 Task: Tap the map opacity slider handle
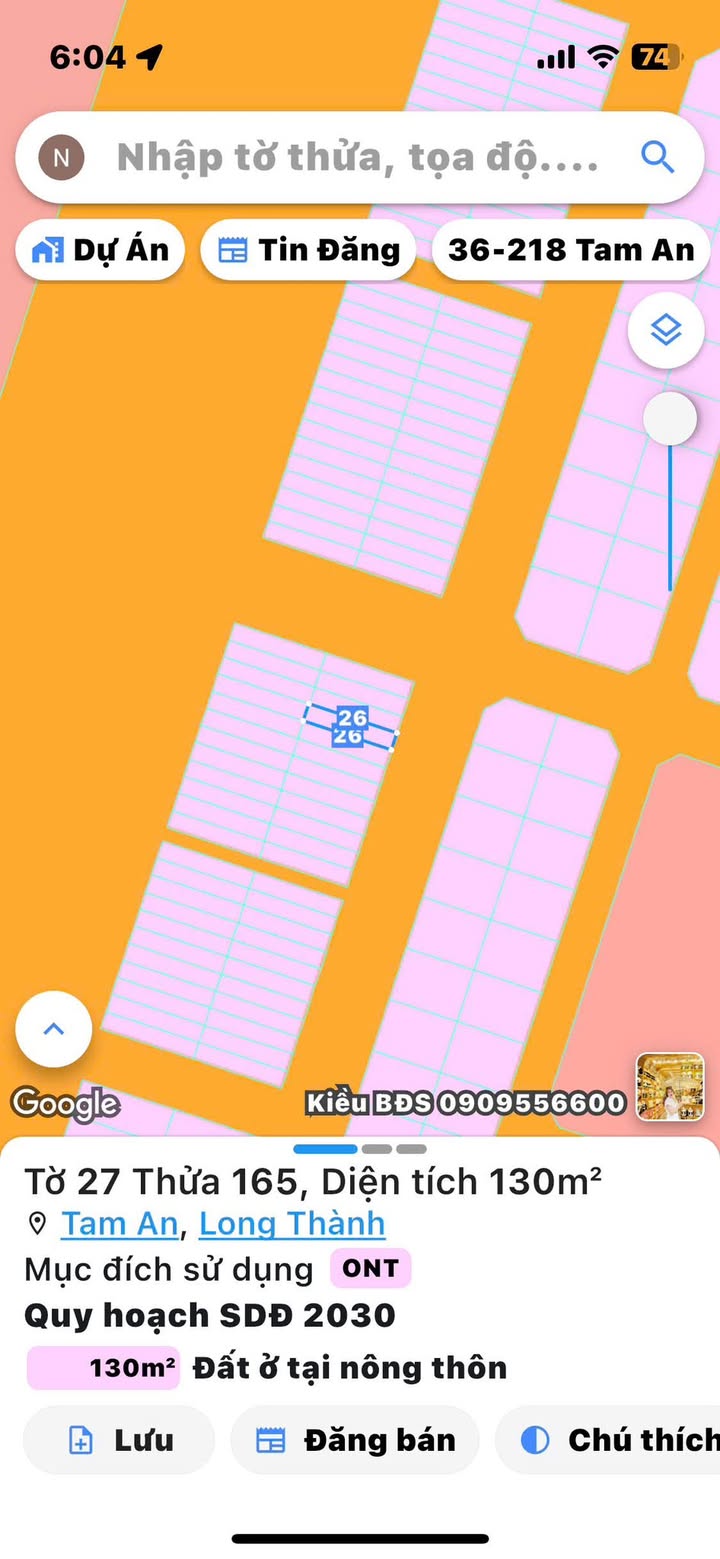pyautogui.click(x=670, y=418)
